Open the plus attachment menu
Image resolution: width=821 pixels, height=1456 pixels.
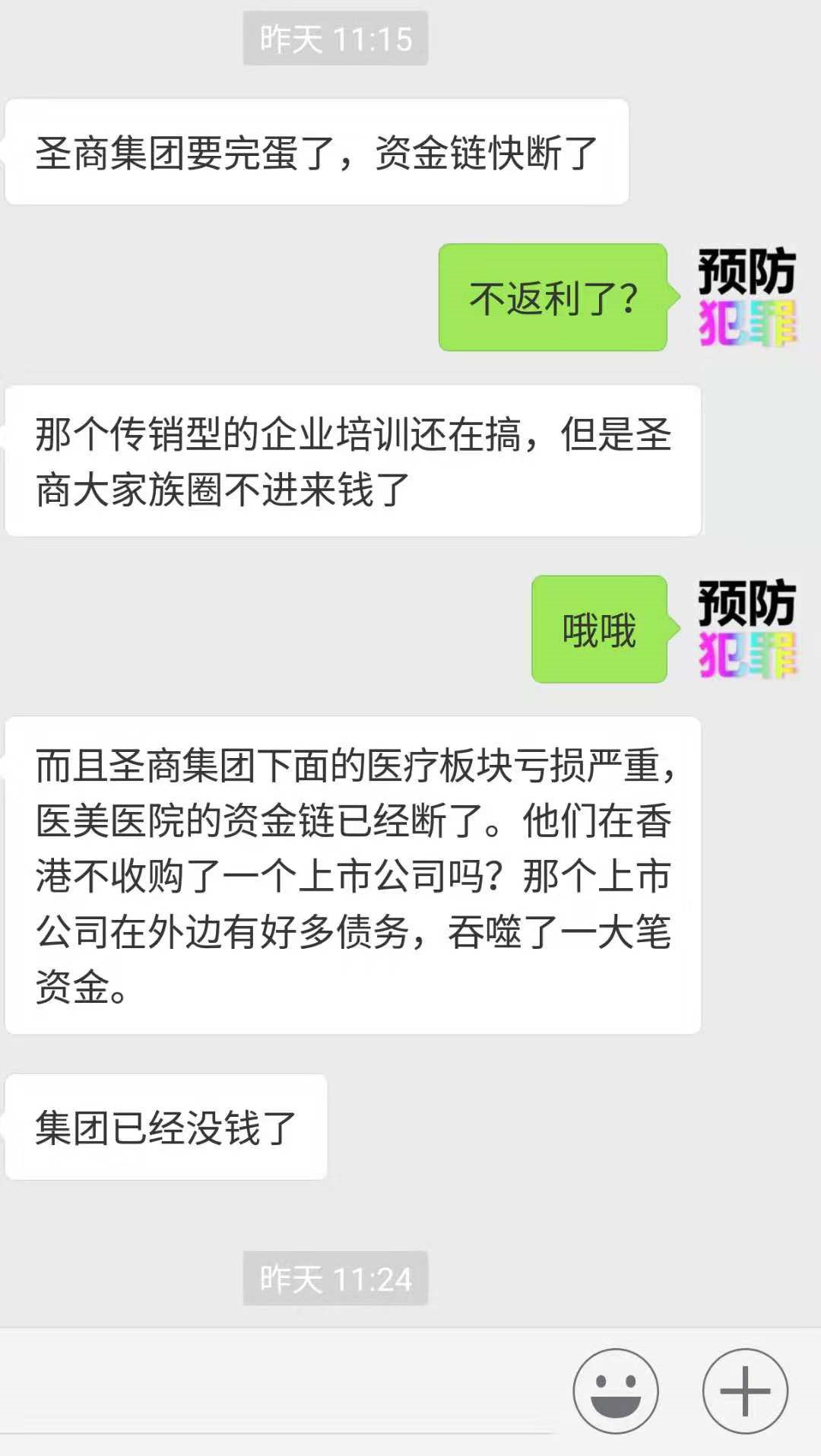tap(744, 1391)
